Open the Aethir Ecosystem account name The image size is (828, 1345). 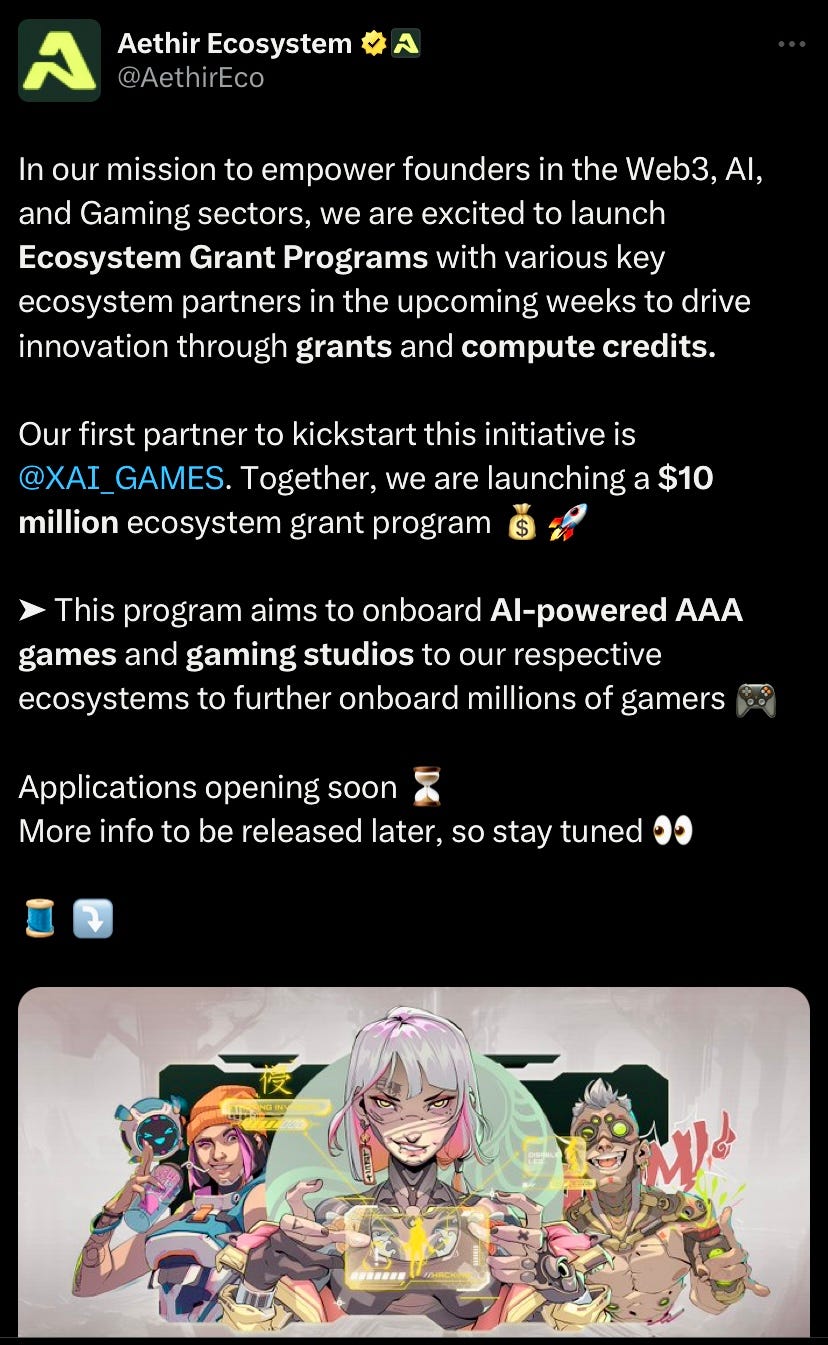234,43
